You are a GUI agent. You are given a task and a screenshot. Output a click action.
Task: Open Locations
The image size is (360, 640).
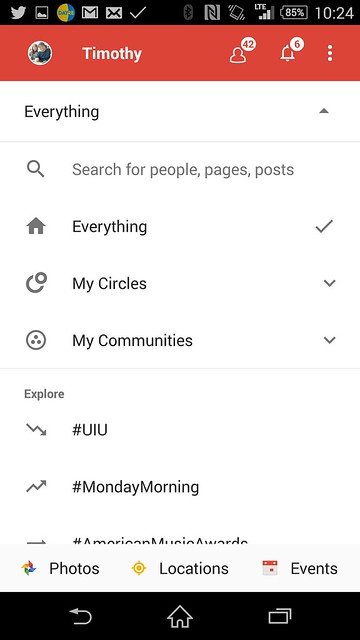point(180,568)
